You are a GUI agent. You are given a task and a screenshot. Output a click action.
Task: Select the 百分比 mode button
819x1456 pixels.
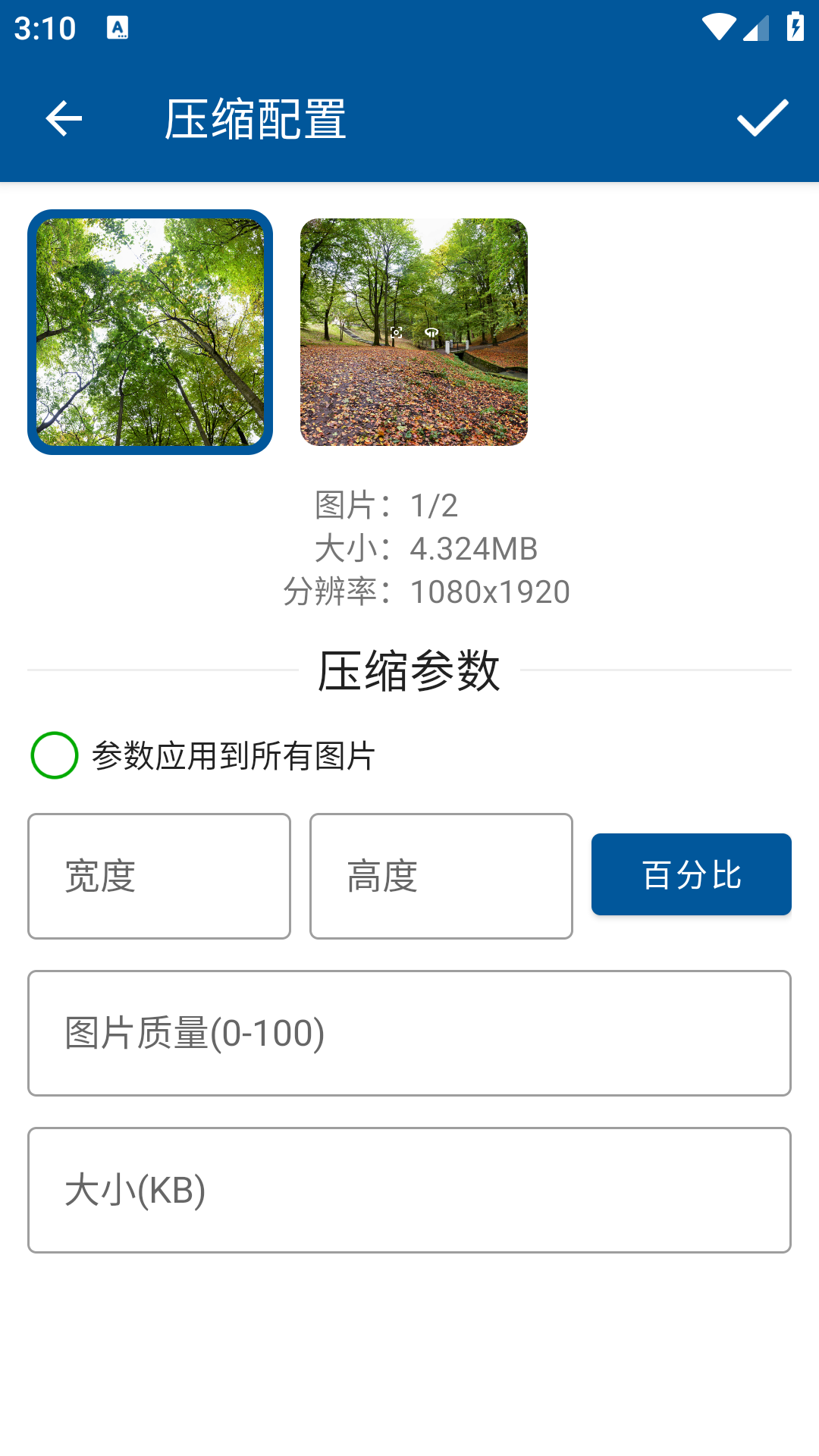pyautogui.click(x=691, y=874)
